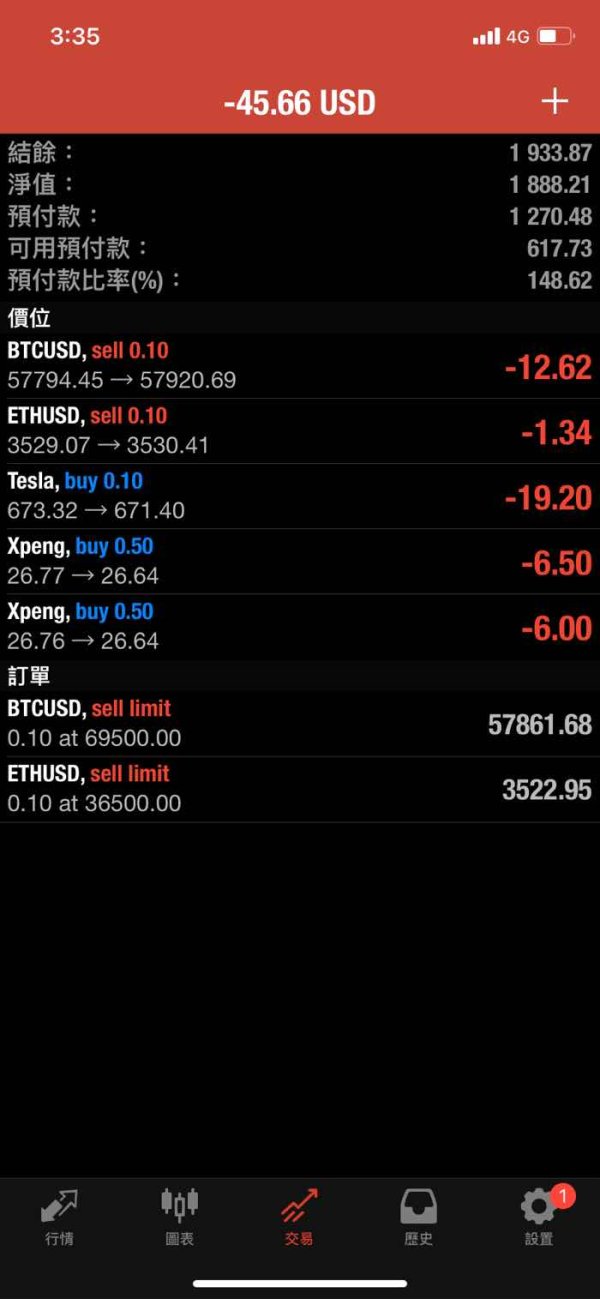The width and height of the screenshot is (600, 1299).
Task: Select the 交易 trade tab
Action: [299, 1217]
